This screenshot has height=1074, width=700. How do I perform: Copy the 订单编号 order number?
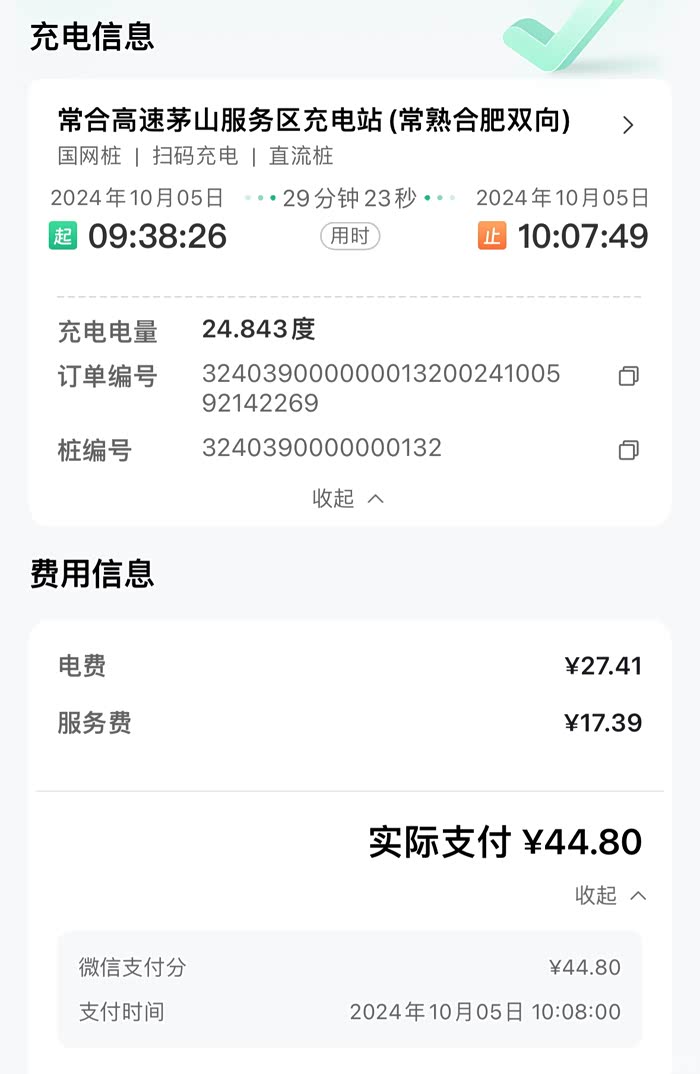coord(628,377)
